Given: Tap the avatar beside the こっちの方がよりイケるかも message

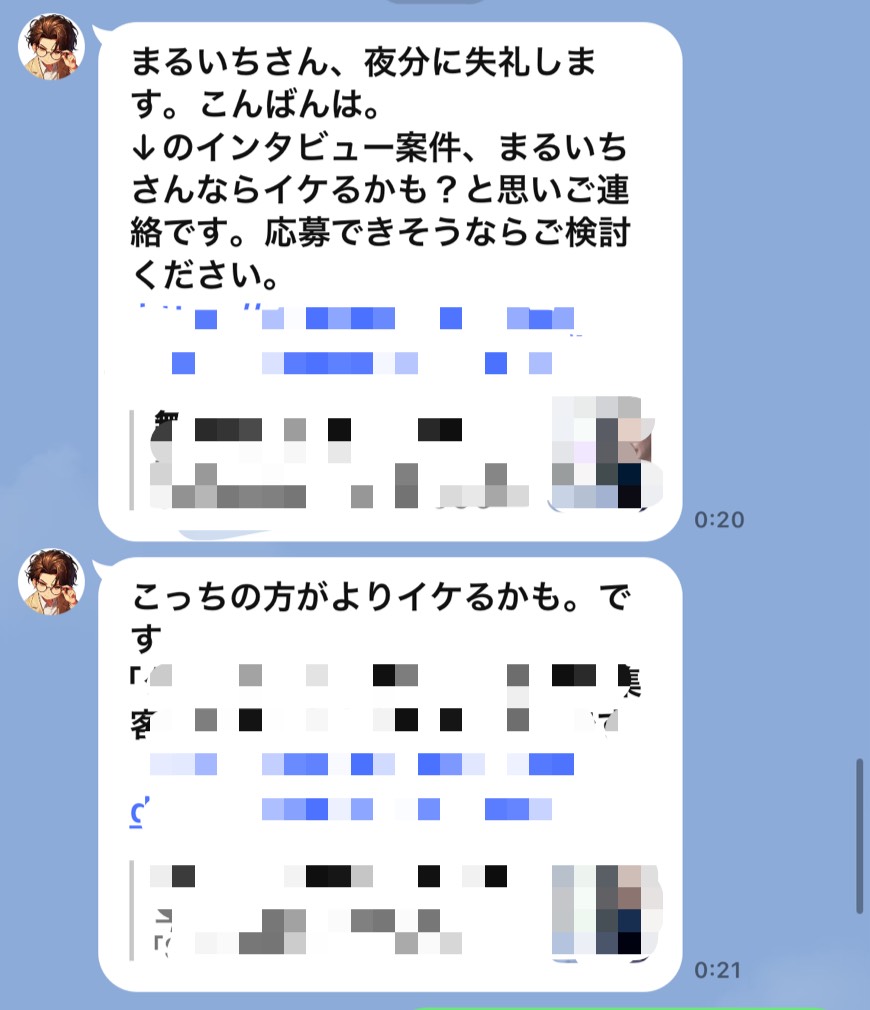Looking at the screenshot, I should (52, 582).
